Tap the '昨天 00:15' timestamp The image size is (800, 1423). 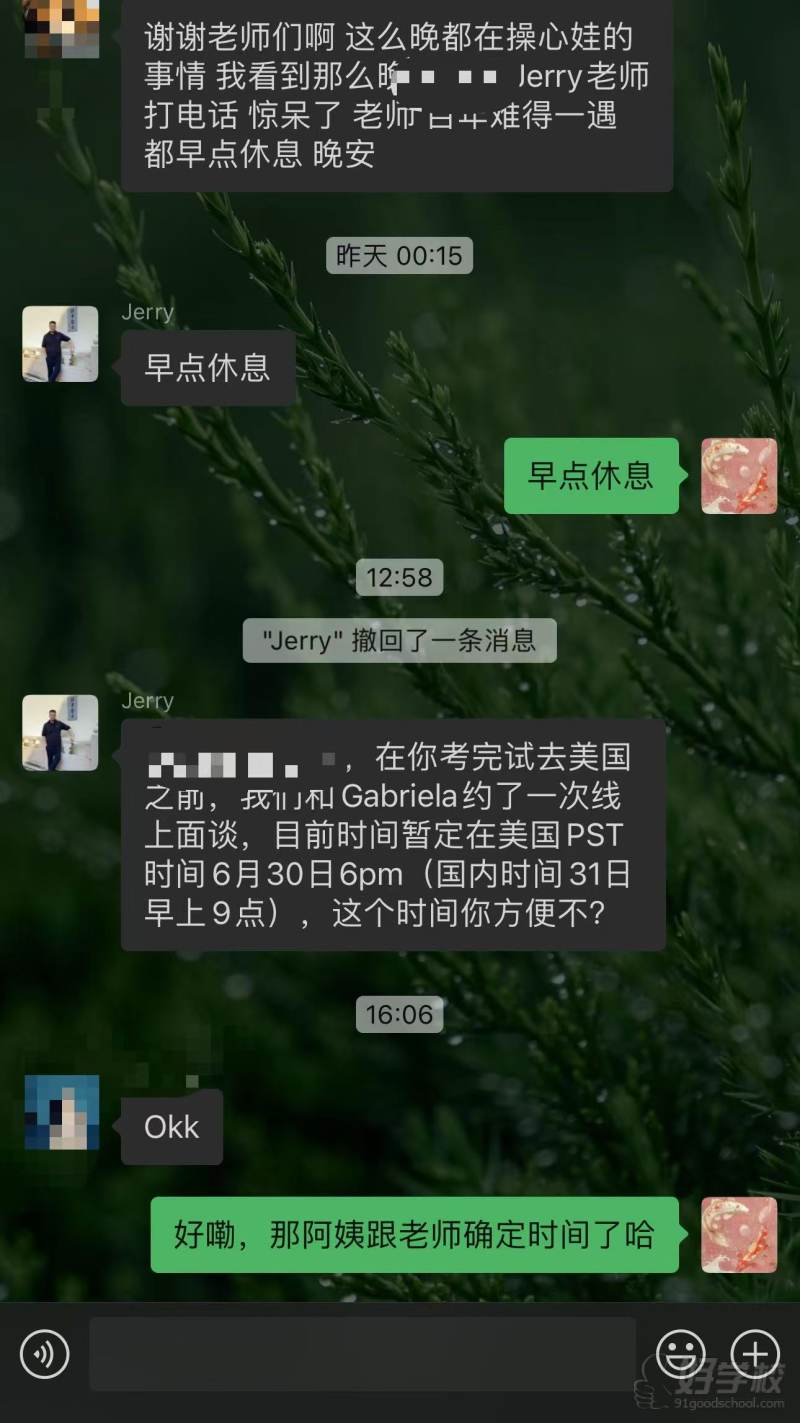[x=399, y=256]
